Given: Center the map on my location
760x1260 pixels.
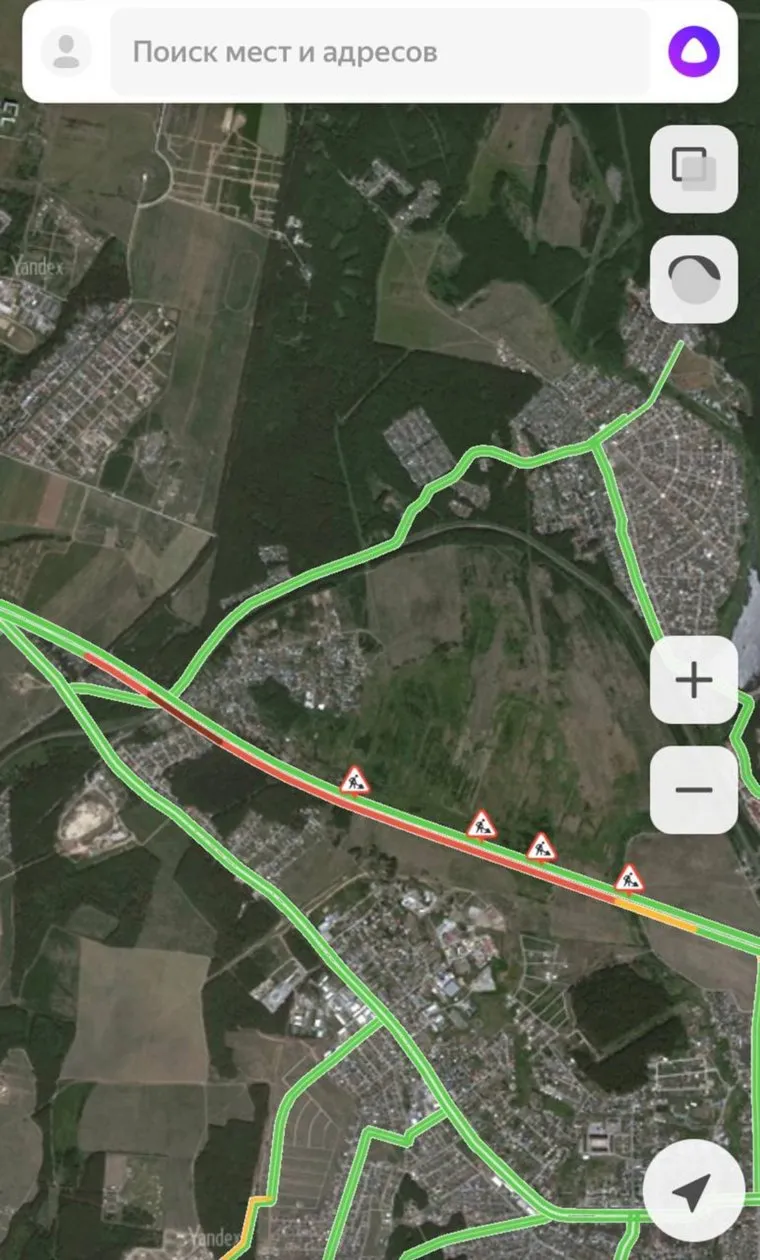Looking at the screenshot, I should click(692, 1190).
